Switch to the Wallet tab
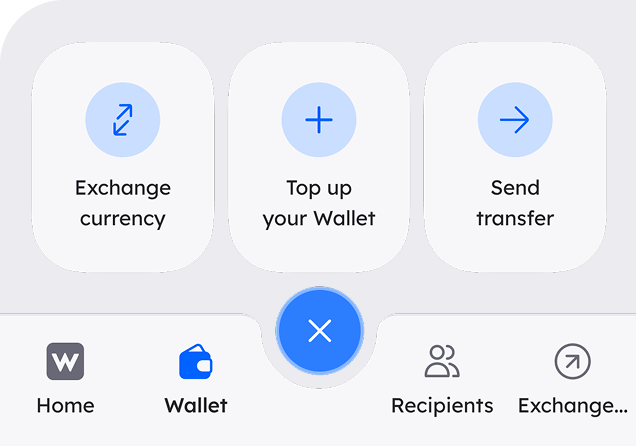The height and width of the screenshot is (446, 636). [x=196, y=378]
